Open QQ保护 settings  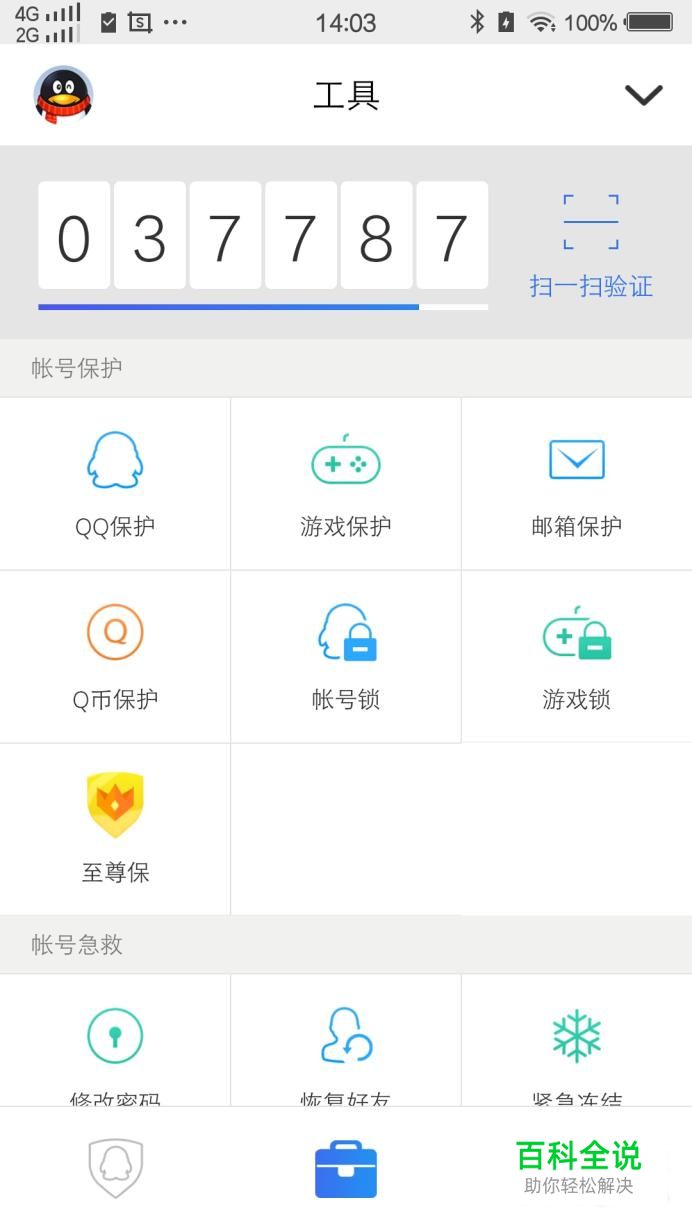[x=115, y=484]
